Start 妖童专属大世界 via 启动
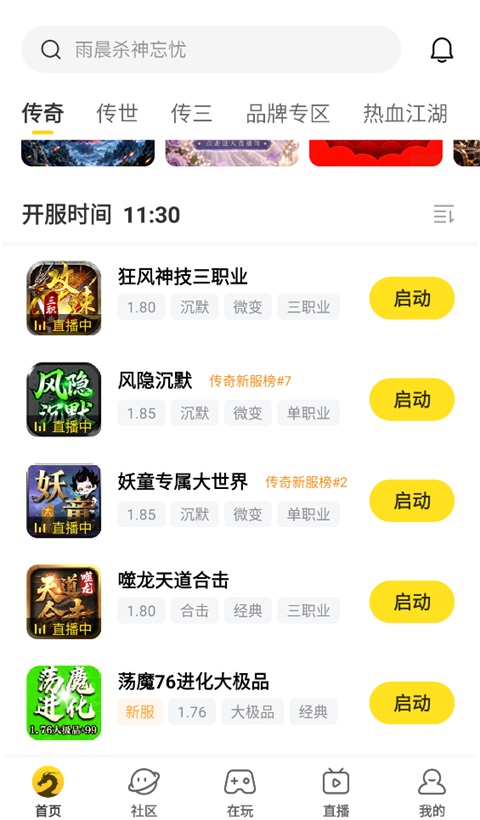The height and width of the screenshot is (820, 480). coord(412,500)
